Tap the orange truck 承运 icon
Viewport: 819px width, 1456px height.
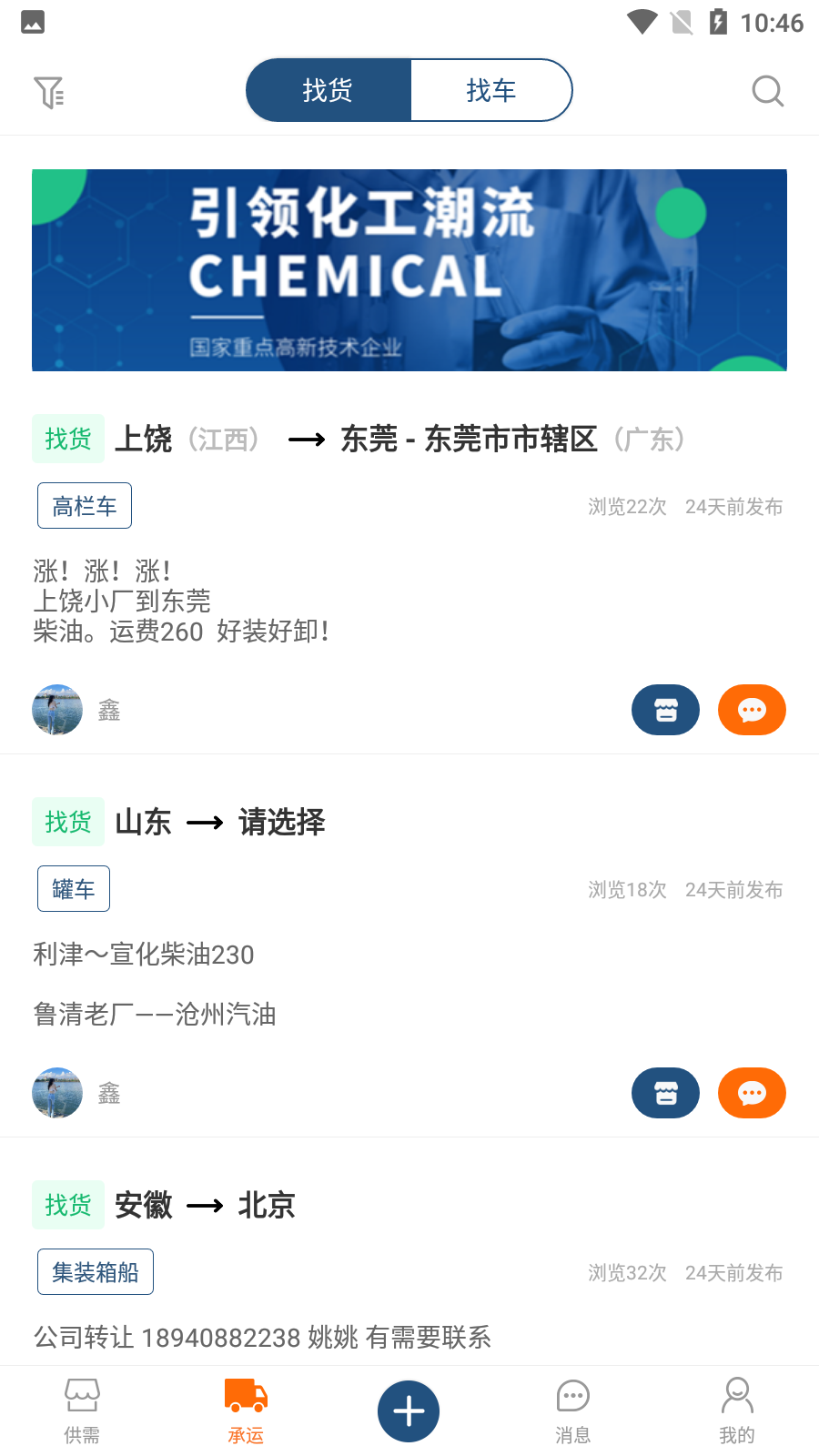tap(245, 1409)
